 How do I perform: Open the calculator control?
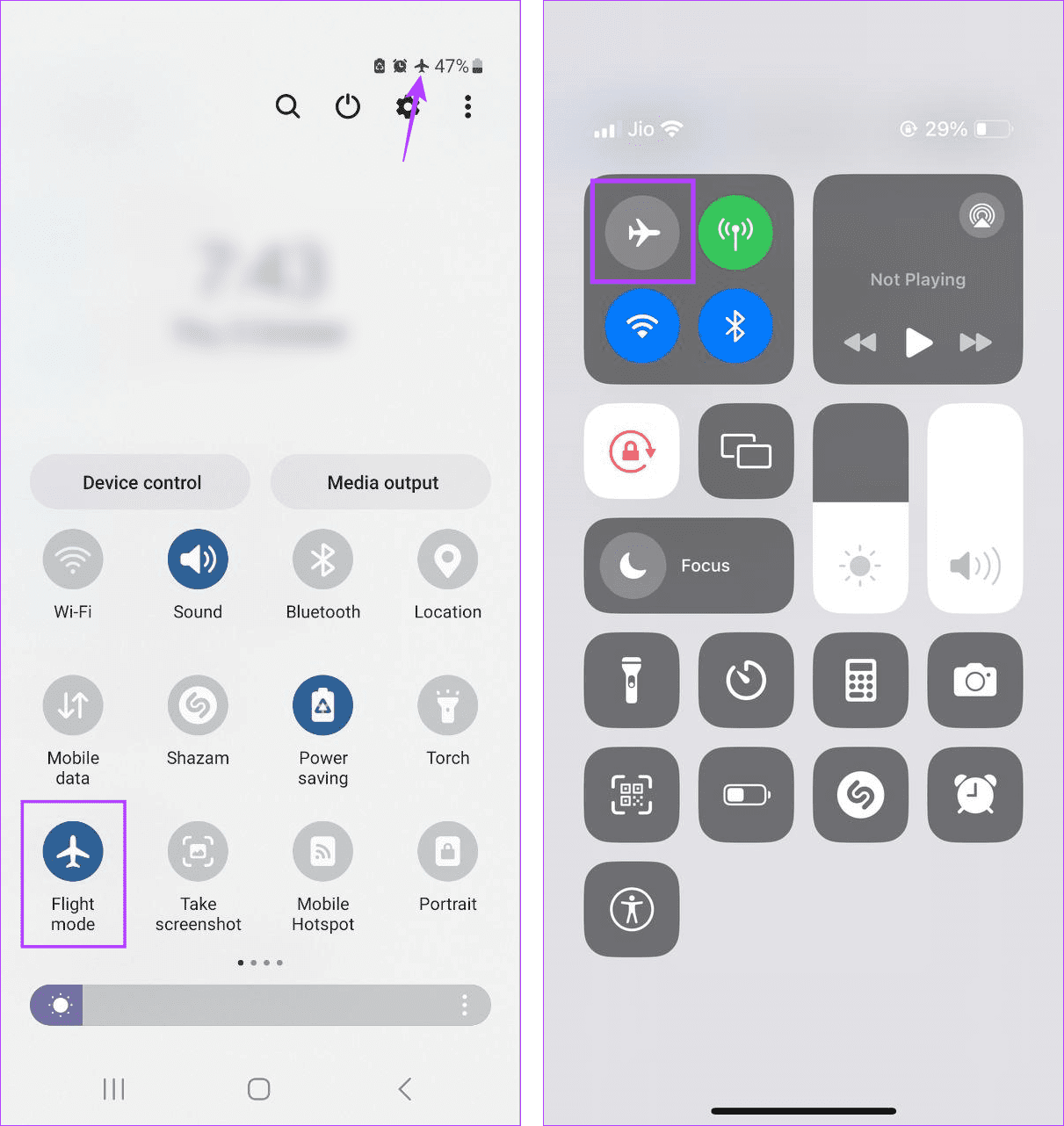(x=860, y=680)
